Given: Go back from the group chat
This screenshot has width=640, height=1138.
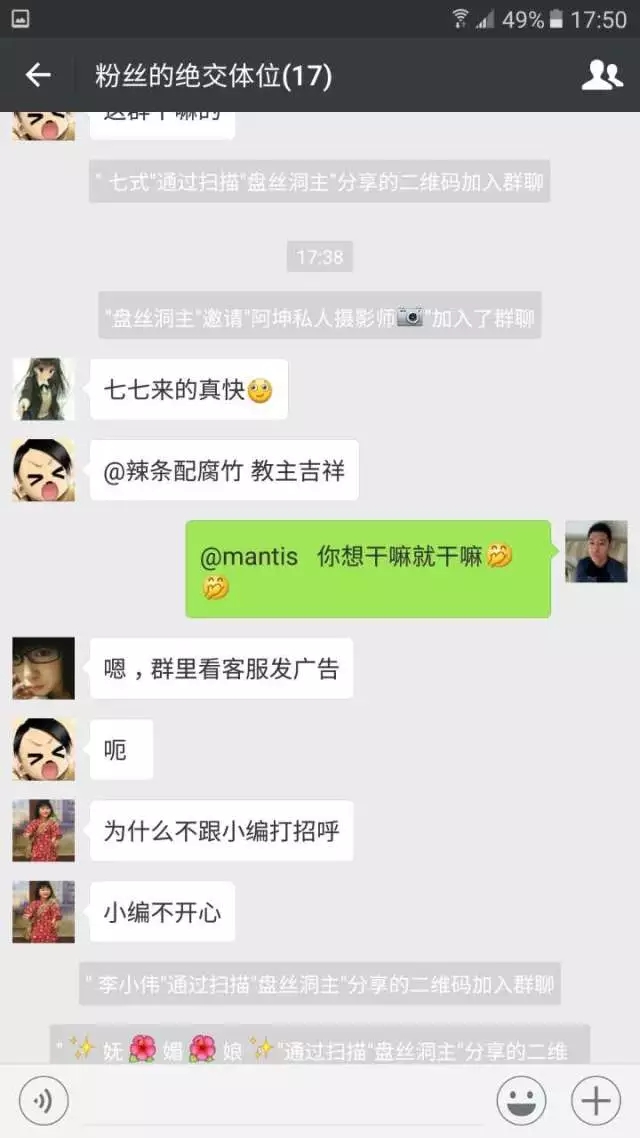Looking at the screenshot, I should (38, 75).
